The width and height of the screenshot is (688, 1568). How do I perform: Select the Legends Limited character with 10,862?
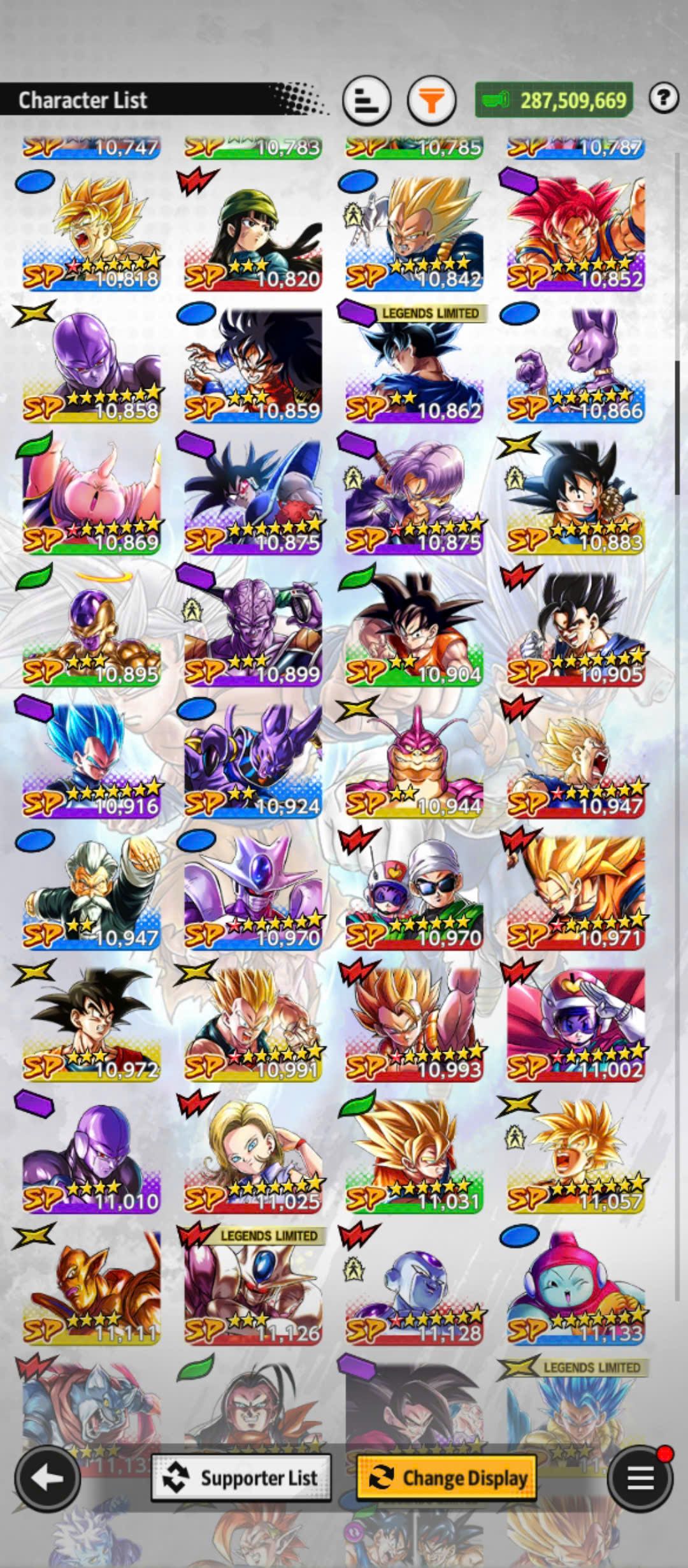414,366
